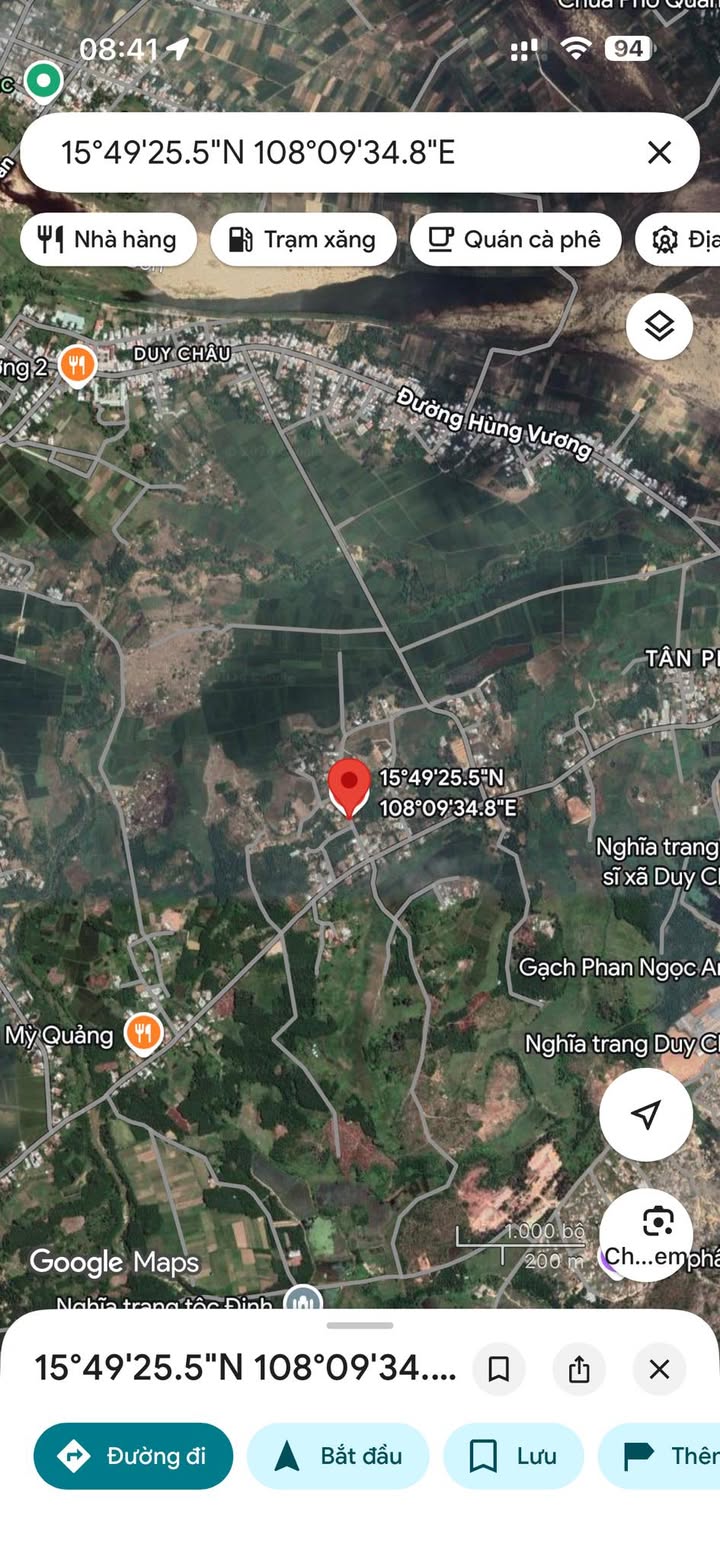Save this place with Lưu
This screenshot has width=720, height=1560.
pyautogui.click(x=514, y=1456)
